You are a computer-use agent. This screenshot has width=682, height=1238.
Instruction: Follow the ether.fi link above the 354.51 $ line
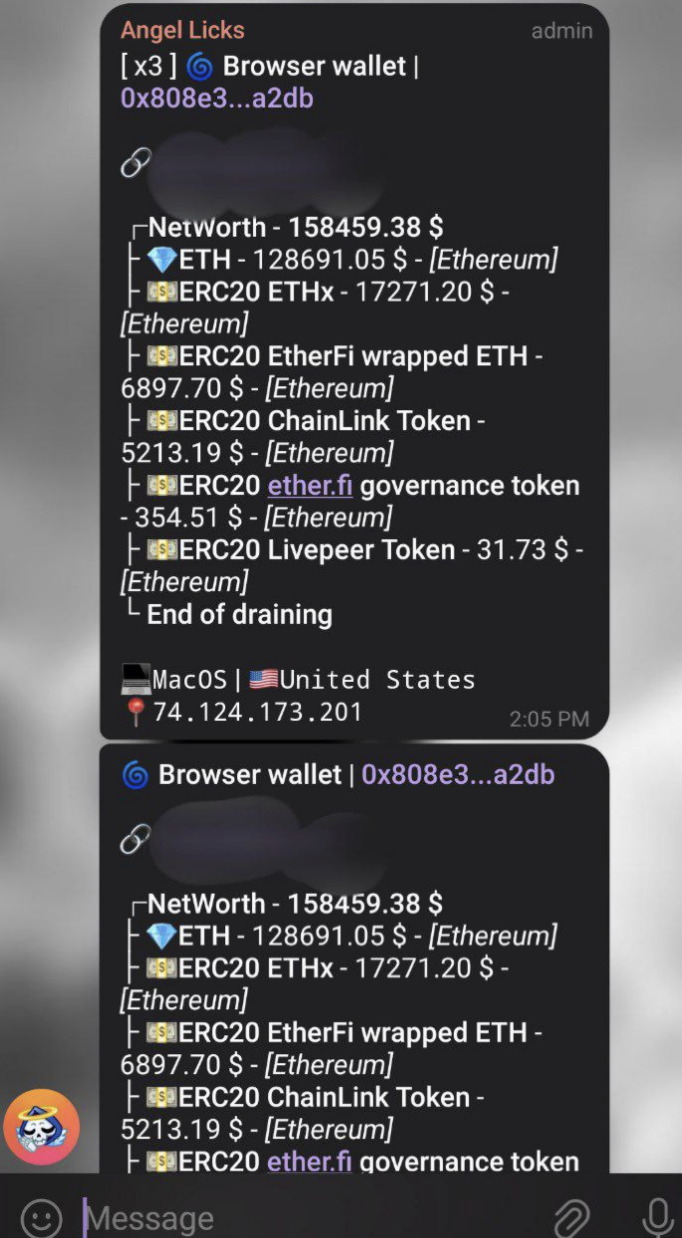click(310, 485)
